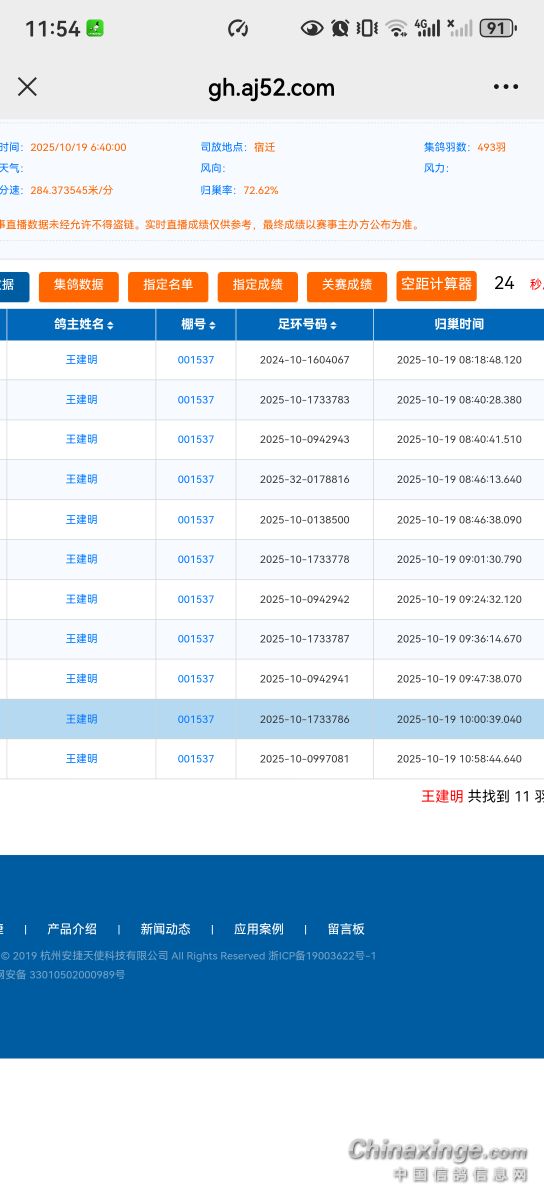Open 001537 link in row 2025-10-0997081
This screenshot has height=1200, width=544.
(x=196, y=759)
